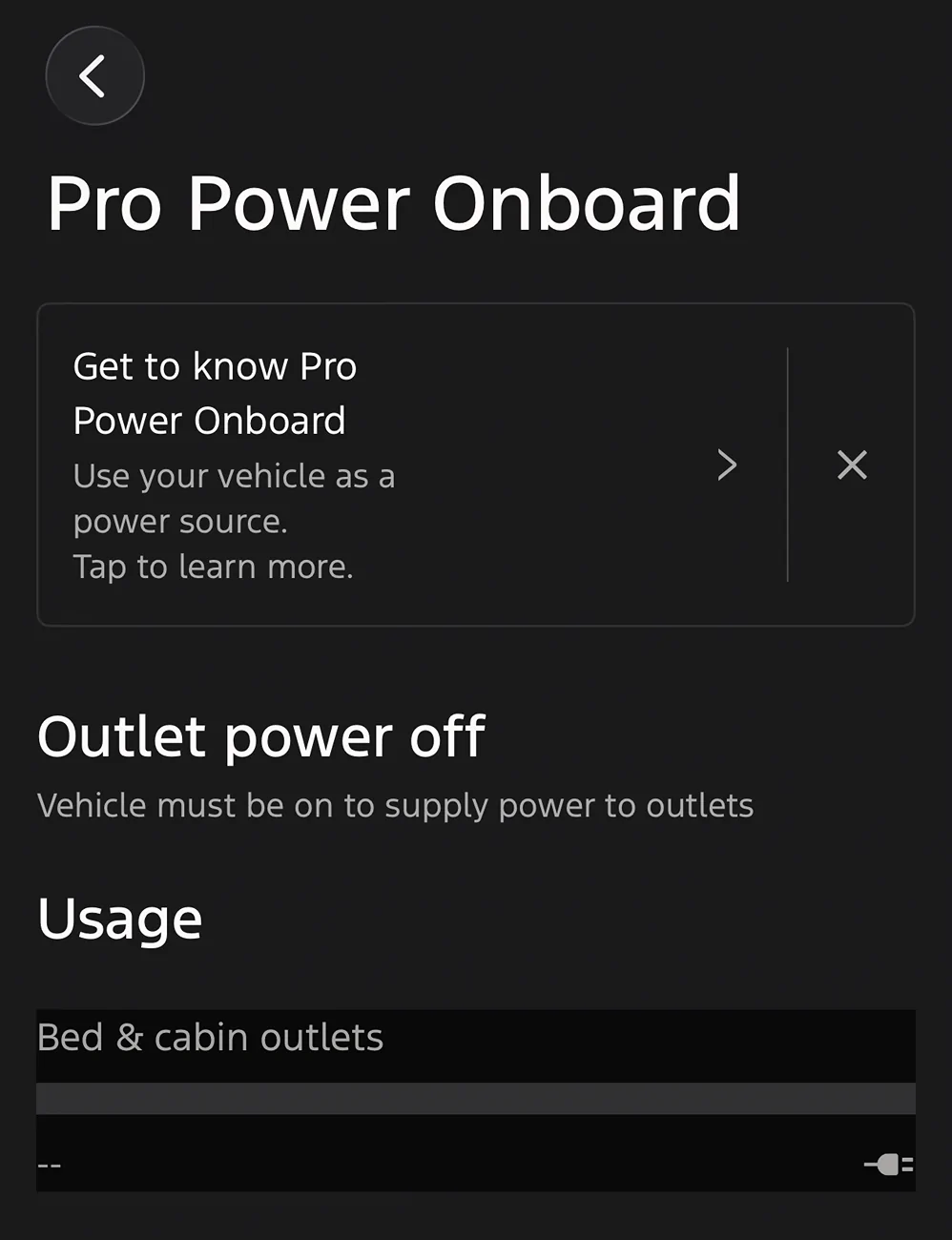The width and height of the screenshot is (952, 1240).
Task: Open details for Bed & cabin outlets usage
Action: [x=210, y=1038]
